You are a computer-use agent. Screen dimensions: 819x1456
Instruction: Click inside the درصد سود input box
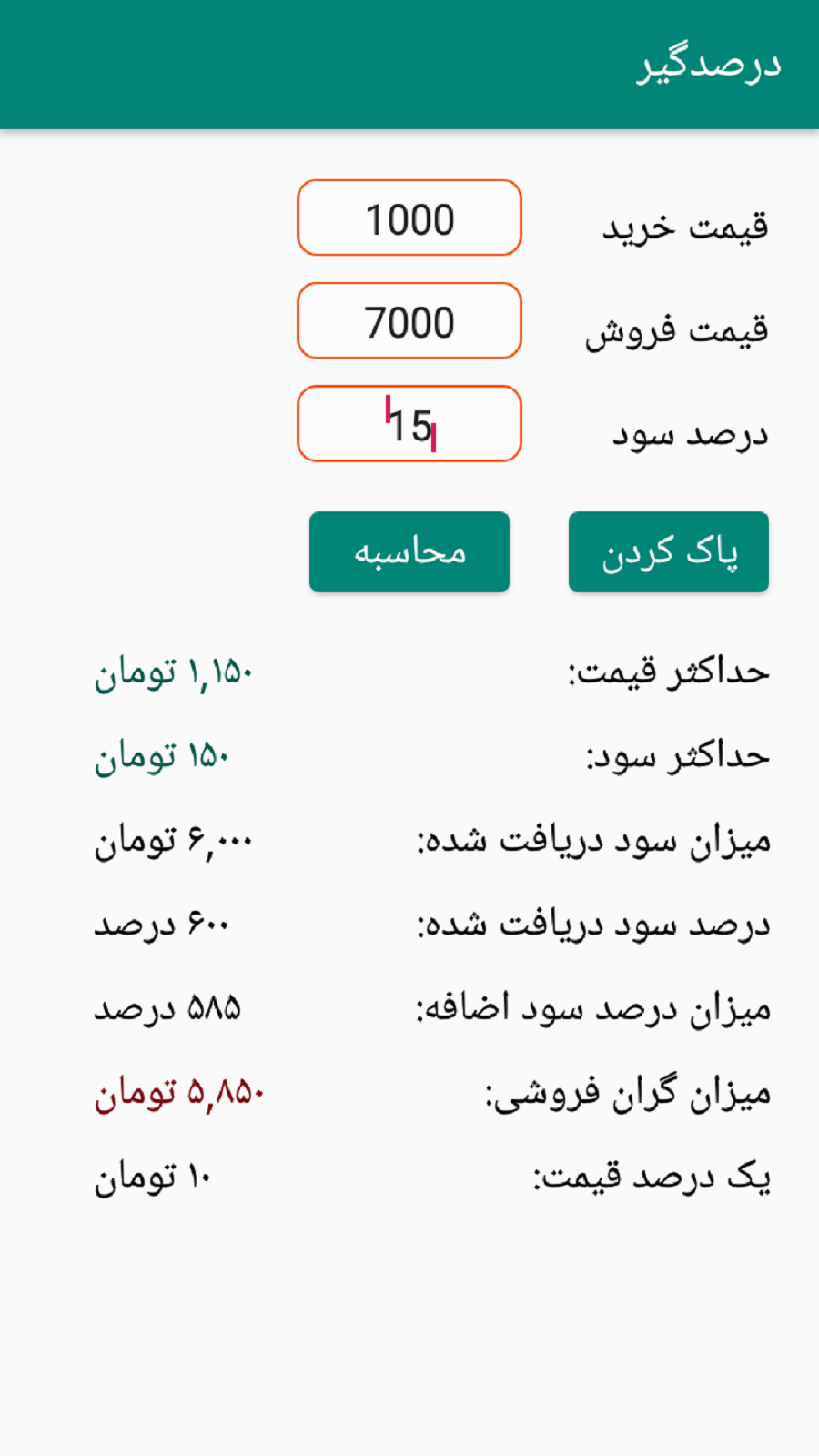click(409, 424)
